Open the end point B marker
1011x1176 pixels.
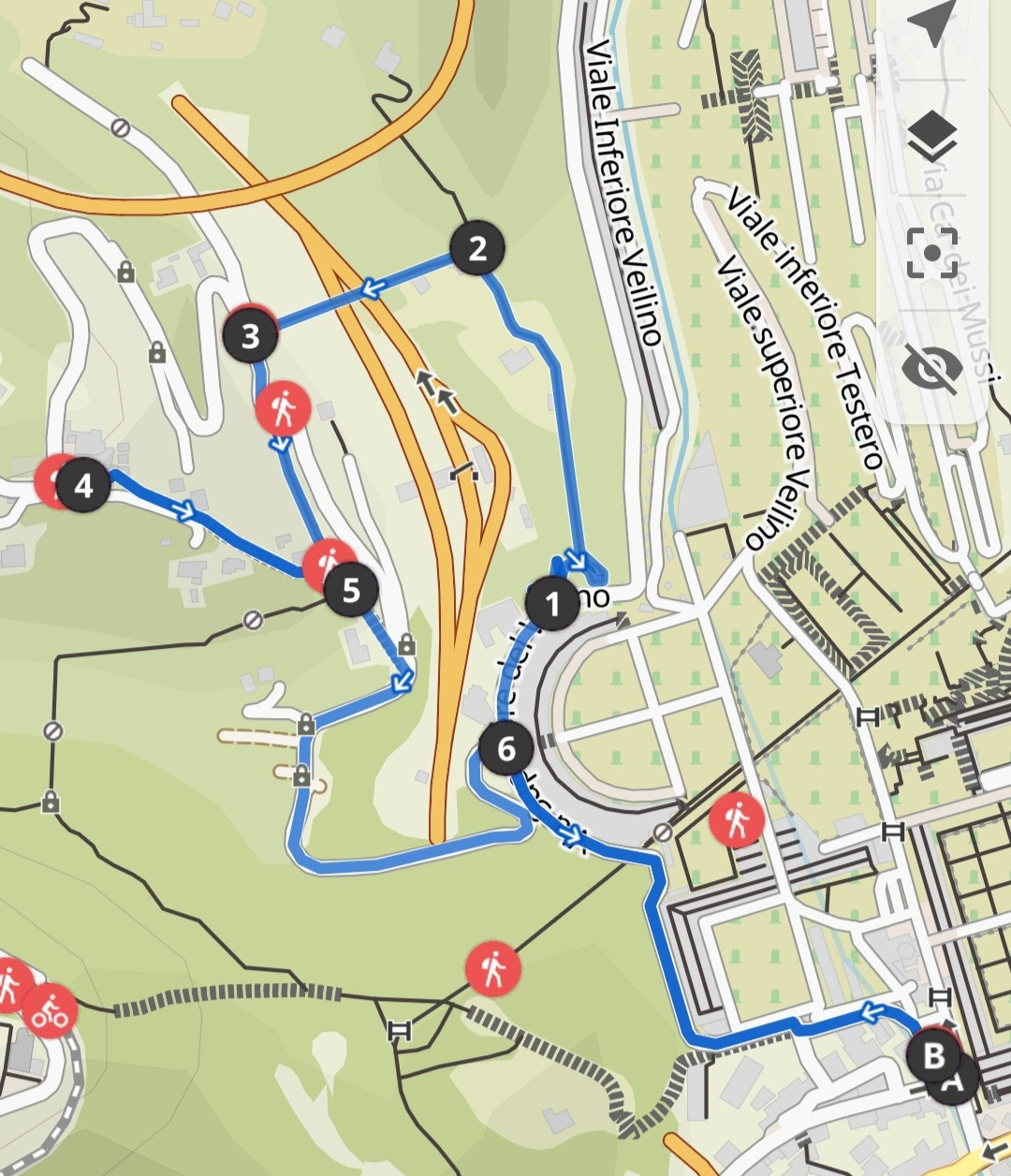click(x=932, y=1054)
